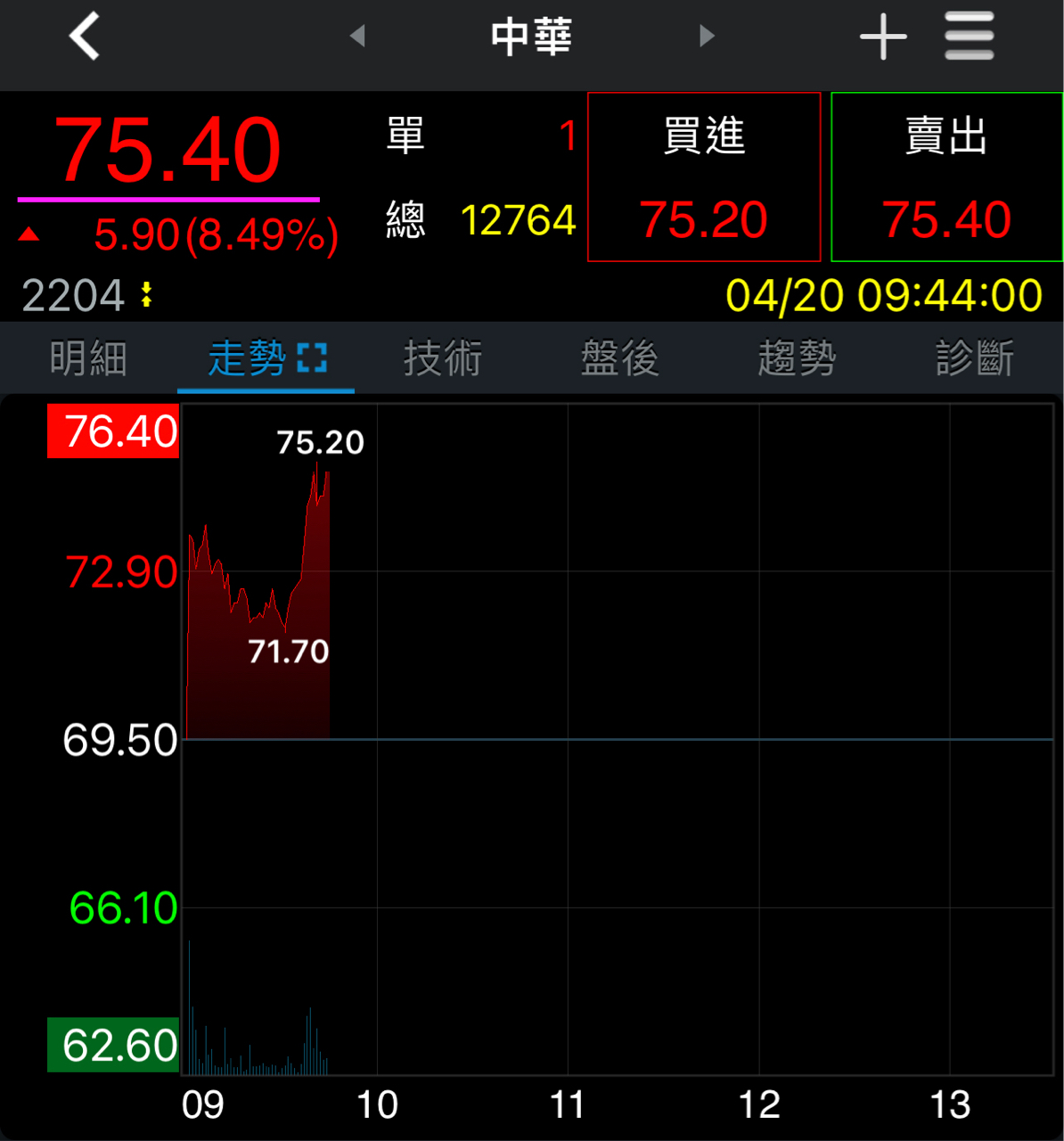View the 趨勢 tab
The image size is (1064, 1141).
point(797,358)
